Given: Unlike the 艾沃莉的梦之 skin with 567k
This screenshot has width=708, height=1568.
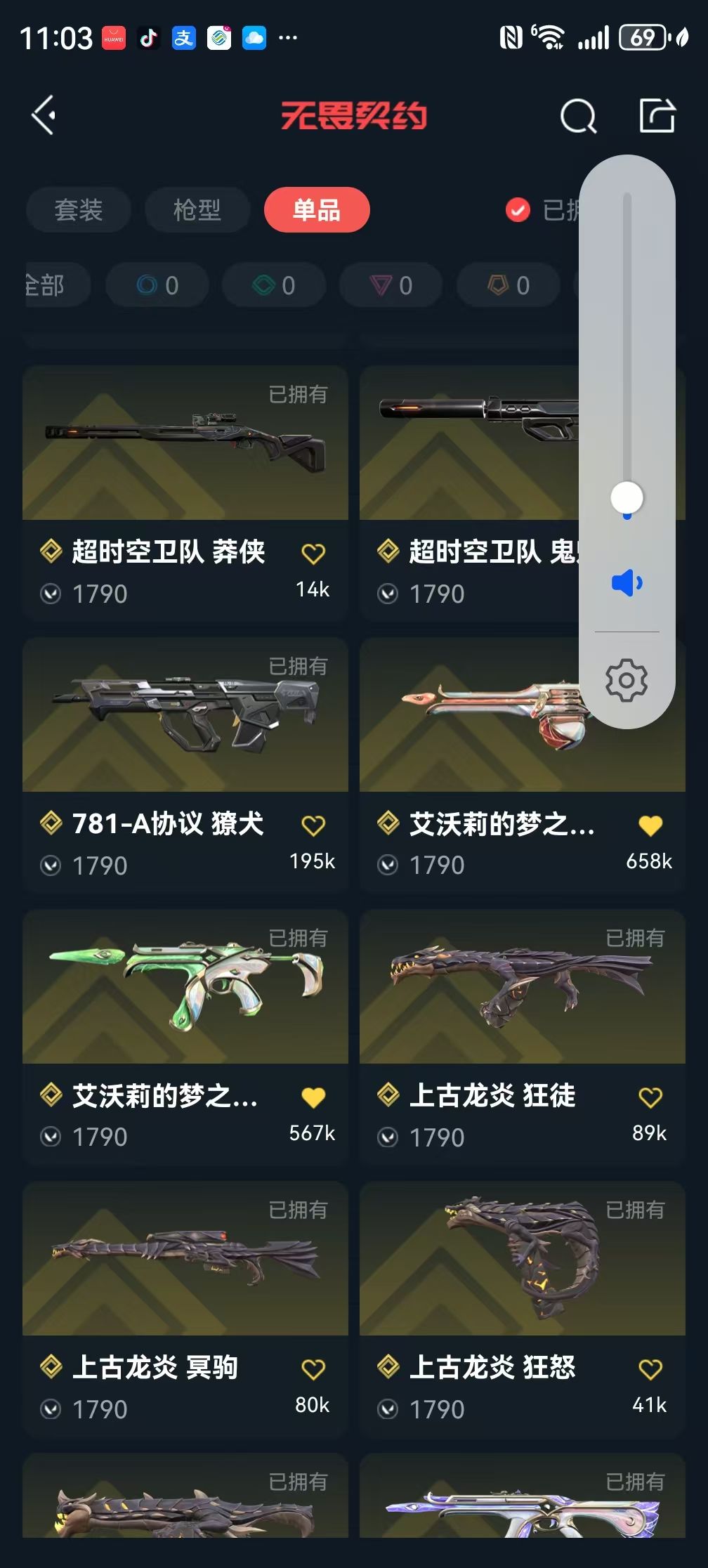Looking at the screenshot, I should (313, 1097).
